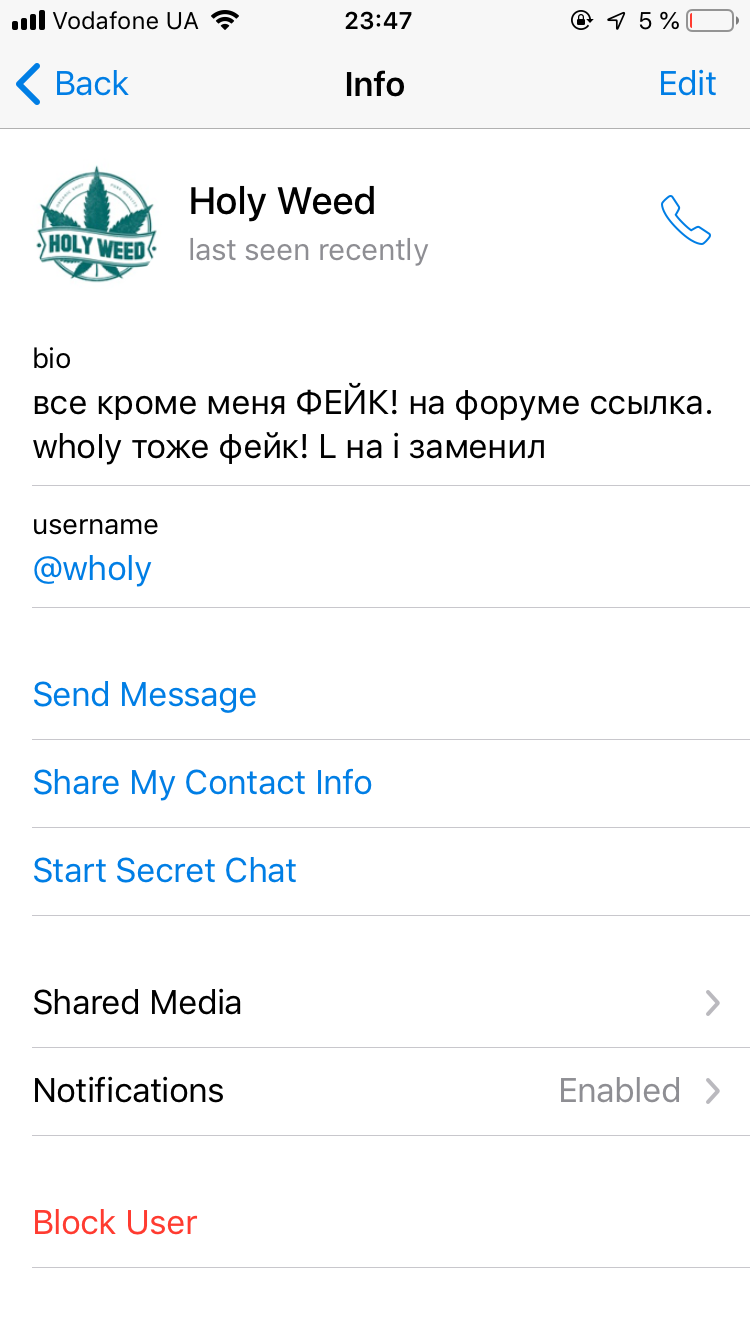
Task: Start Secret Chat with this user
Action: (x=375, y=871)
